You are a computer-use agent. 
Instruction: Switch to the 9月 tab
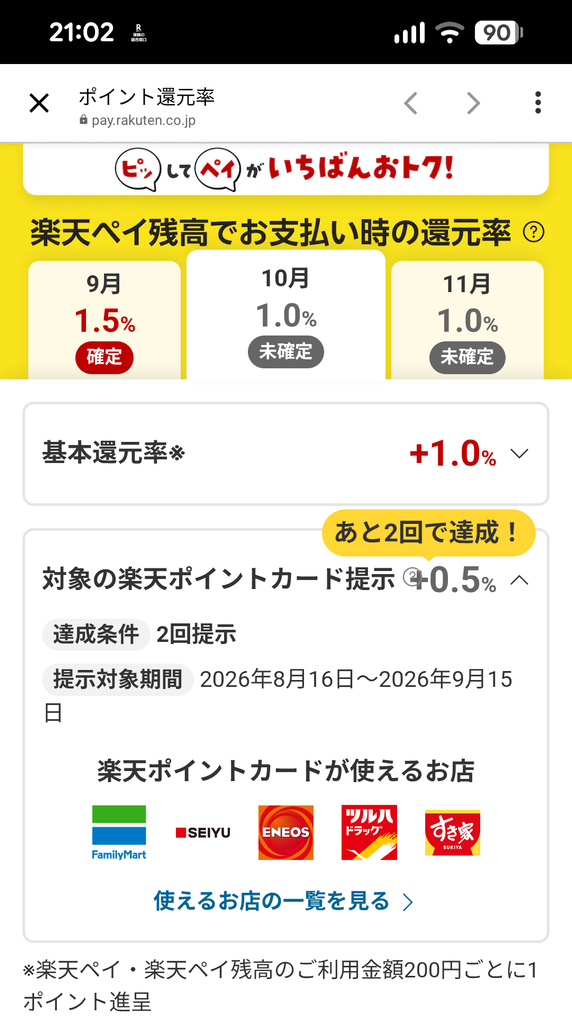point(104,320)
